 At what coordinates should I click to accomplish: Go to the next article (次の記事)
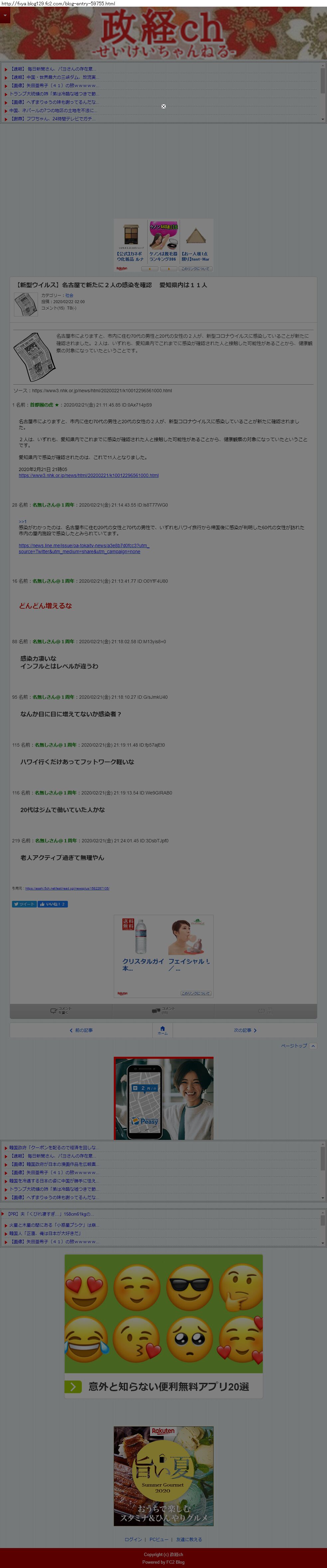coord(245,1030)
